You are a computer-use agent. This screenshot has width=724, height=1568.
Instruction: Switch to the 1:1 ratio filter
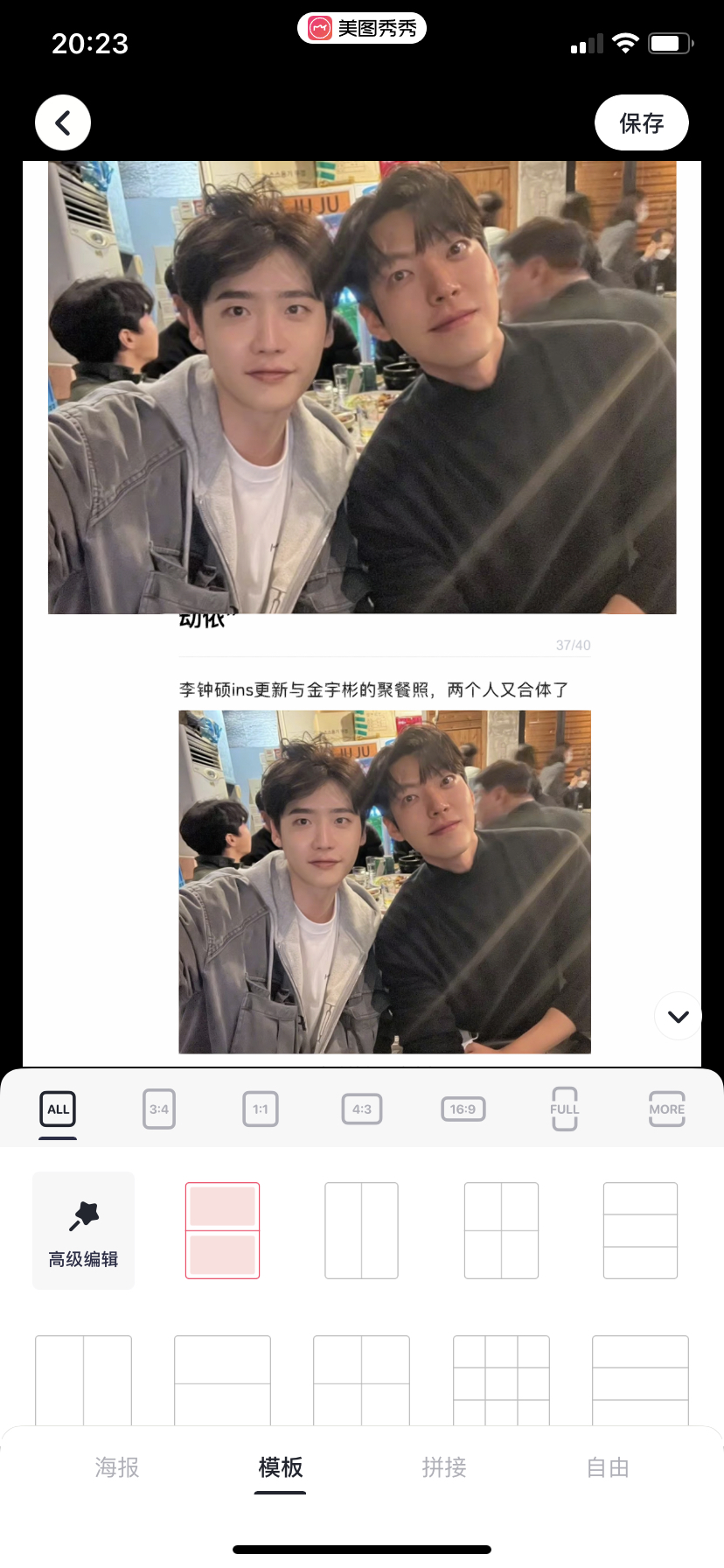coord(261,1109)
